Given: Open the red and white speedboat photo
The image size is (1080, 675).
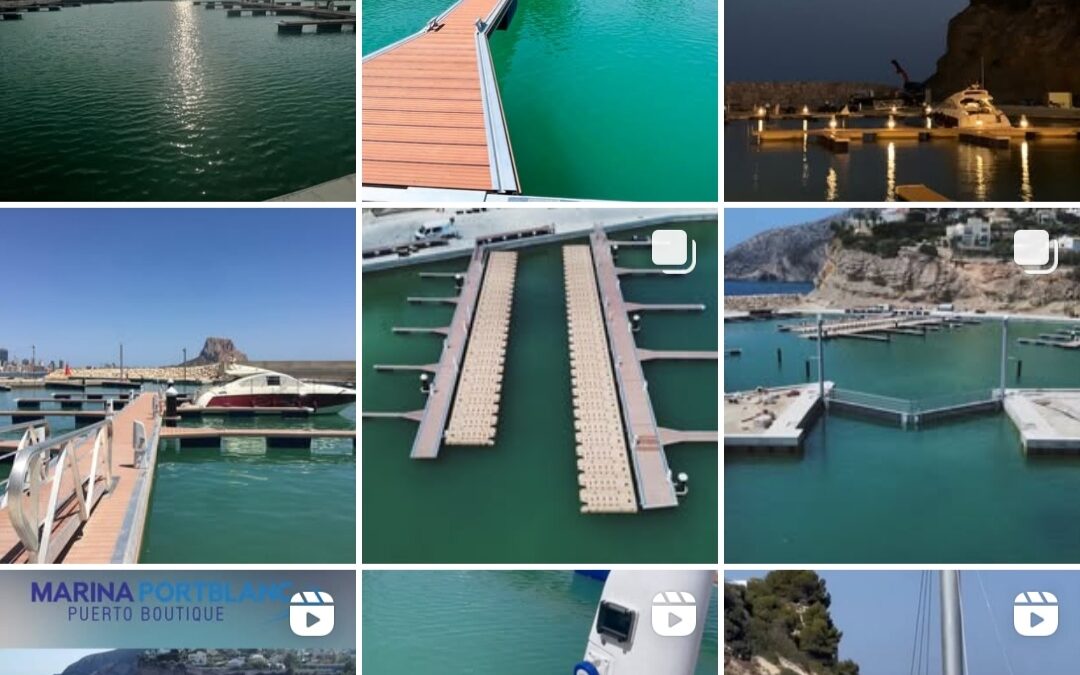Looking at the screenshot, I should pyautogui.click(x=177, y=385).
